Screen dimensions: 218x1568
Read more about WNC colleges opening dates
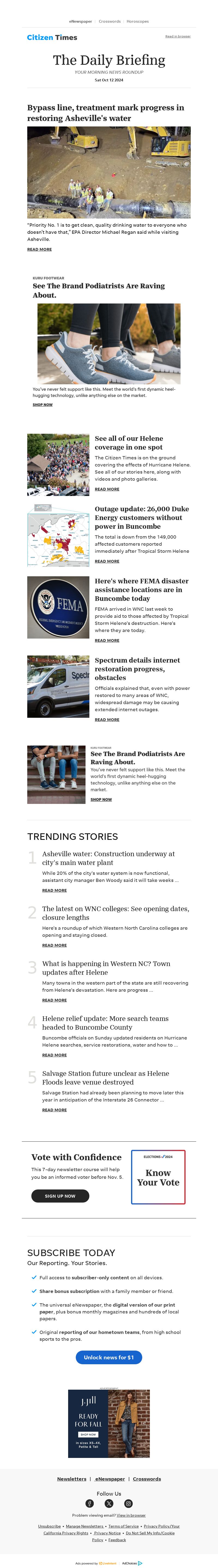[x=54, y=945]
